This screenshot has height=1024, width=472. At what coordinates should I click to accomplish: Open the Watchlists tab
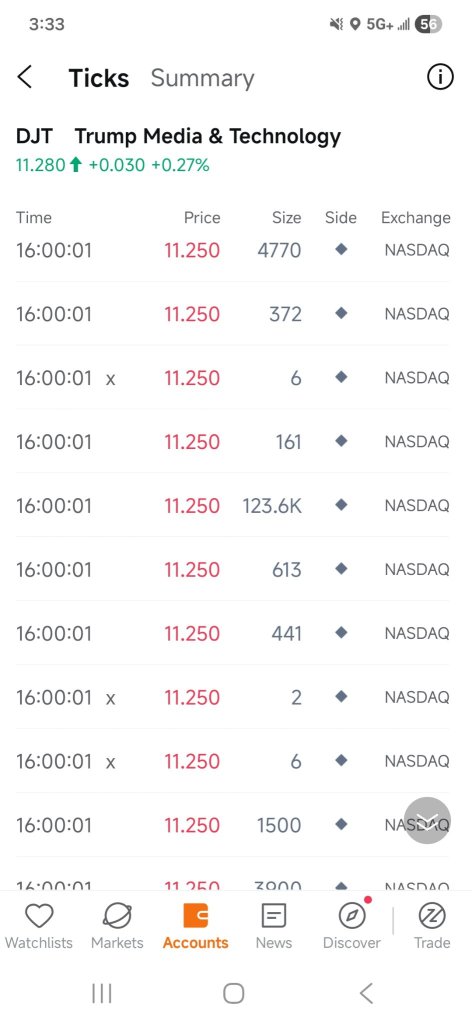point(39,926)
